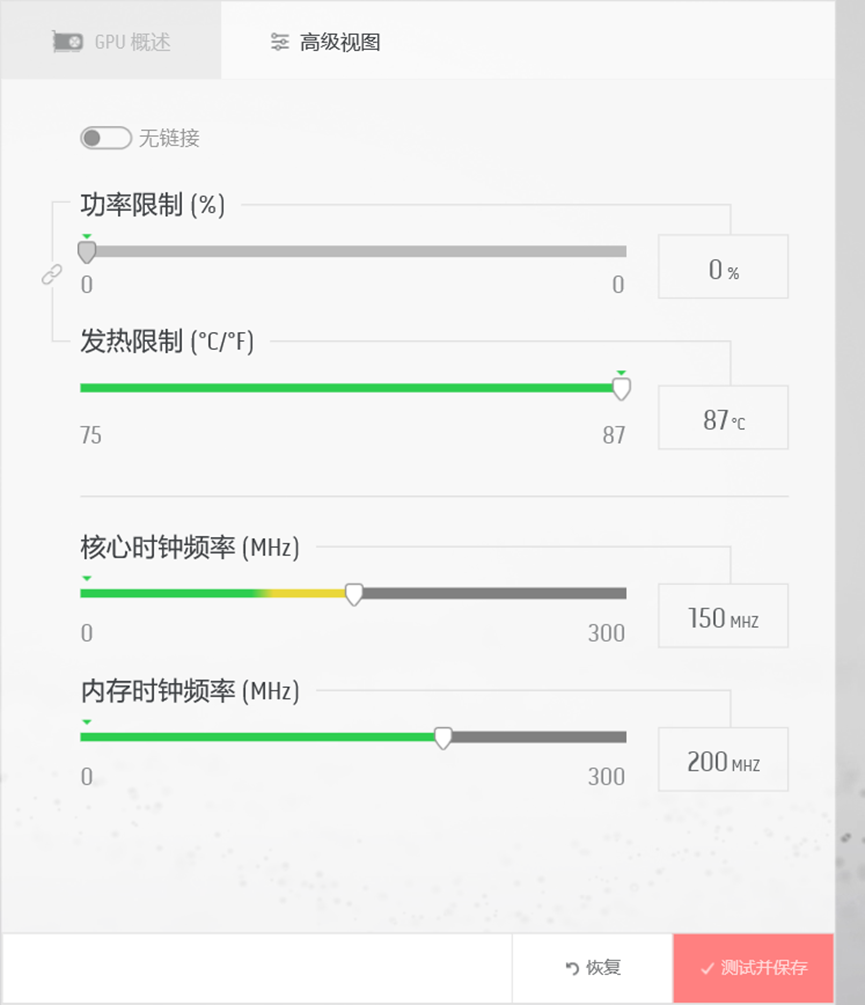Screen dimensions: 865x1005
Task: Tap the 功率限制 slider handle
Action: coord(87,251)
